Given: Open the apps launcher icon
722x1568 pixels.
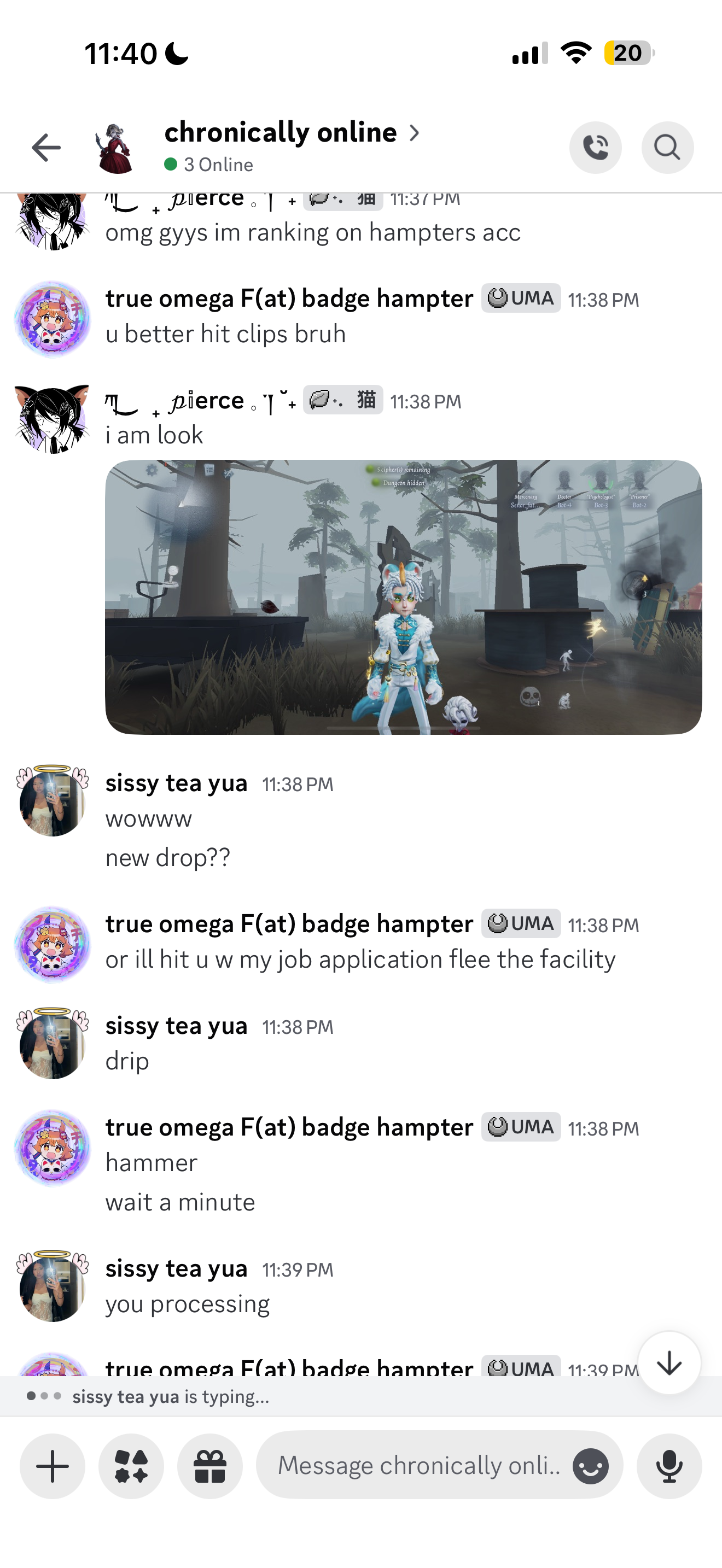Looking at the screenshot, I should (x=131, y=1466).
